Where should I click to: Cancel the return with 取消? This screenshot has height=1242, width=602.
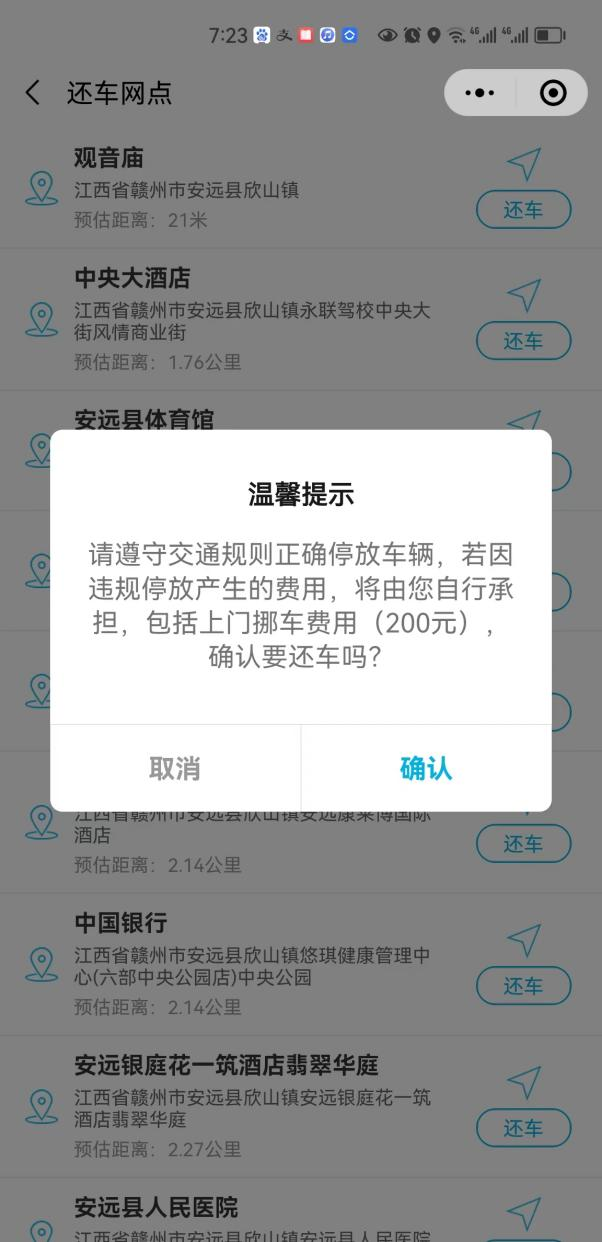click(175, 768)
